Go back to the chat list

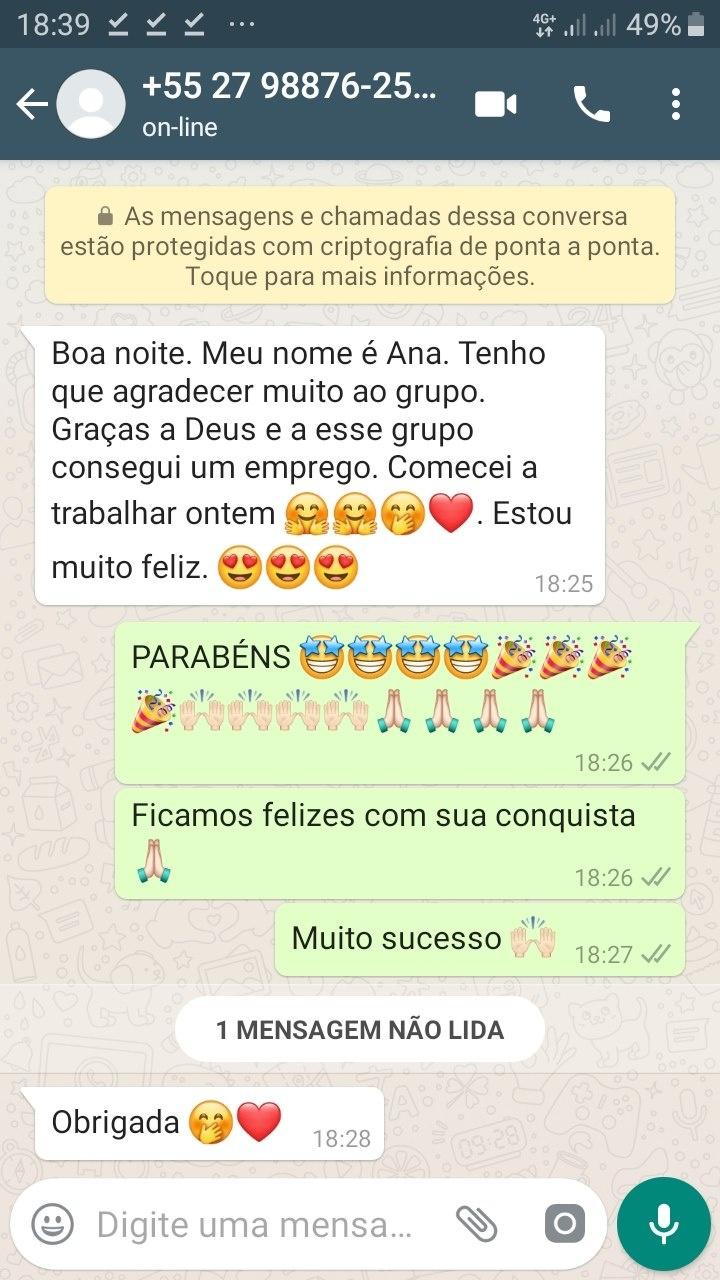pyautogui.click(x=31, y=104)
